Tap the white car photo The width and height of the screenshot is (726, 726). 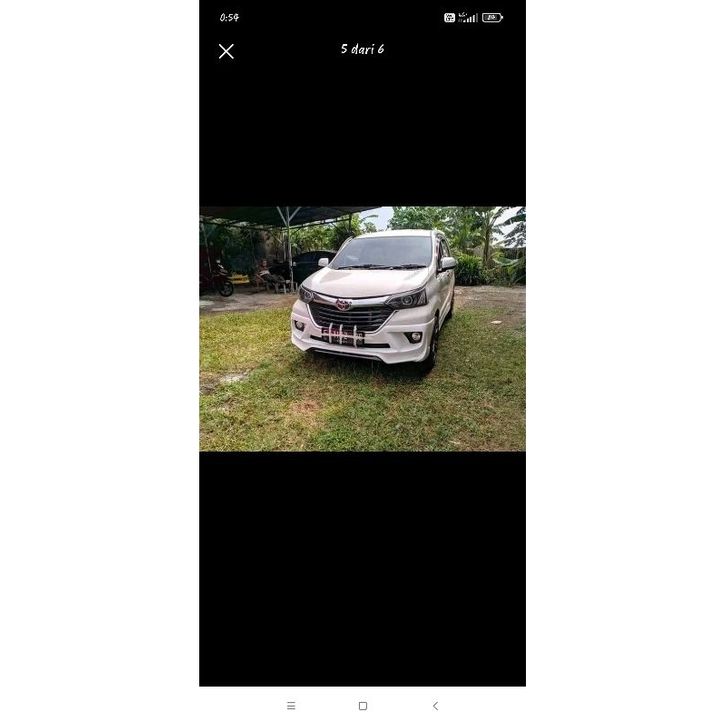point(362,328)
